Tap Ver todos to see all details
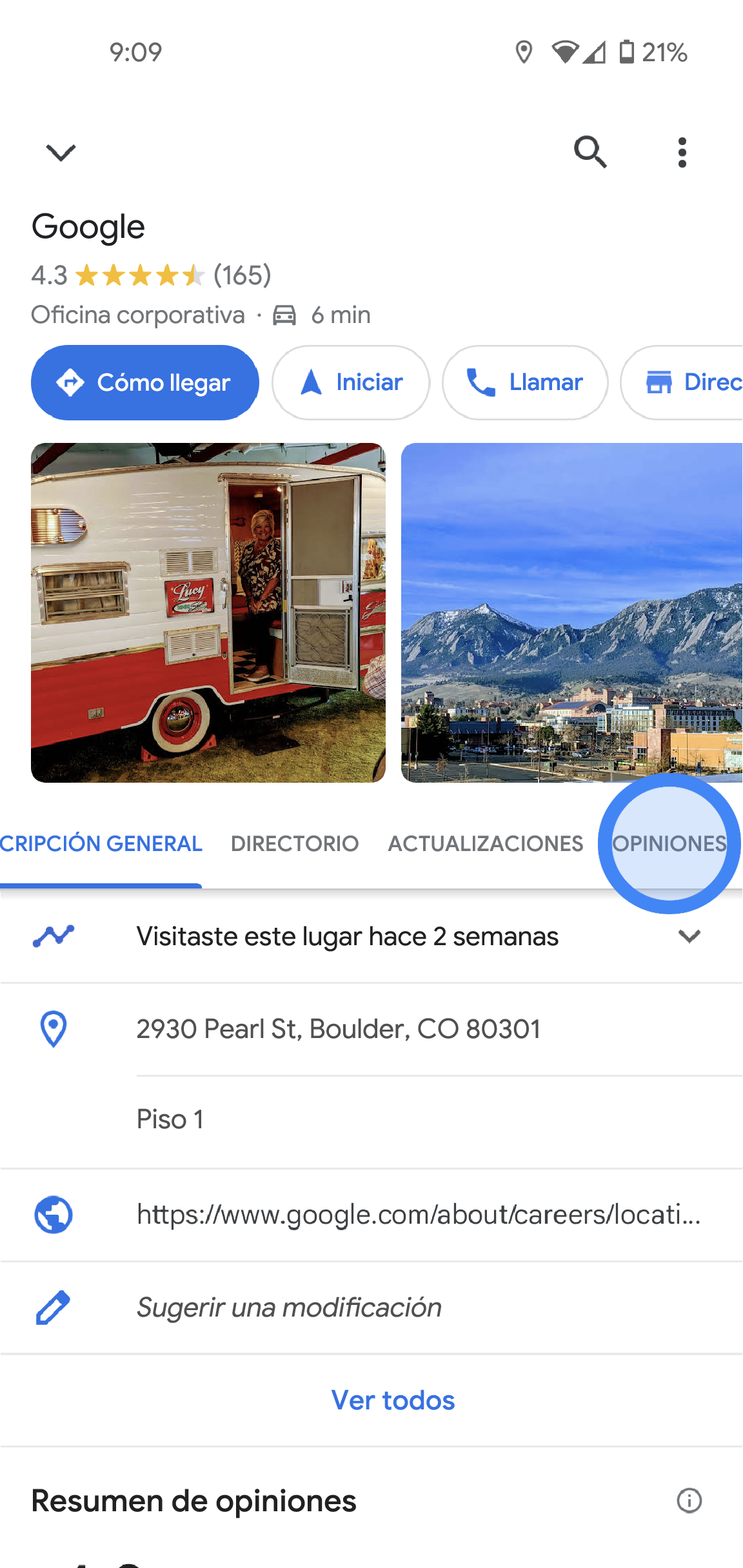 coord(393,1400)
